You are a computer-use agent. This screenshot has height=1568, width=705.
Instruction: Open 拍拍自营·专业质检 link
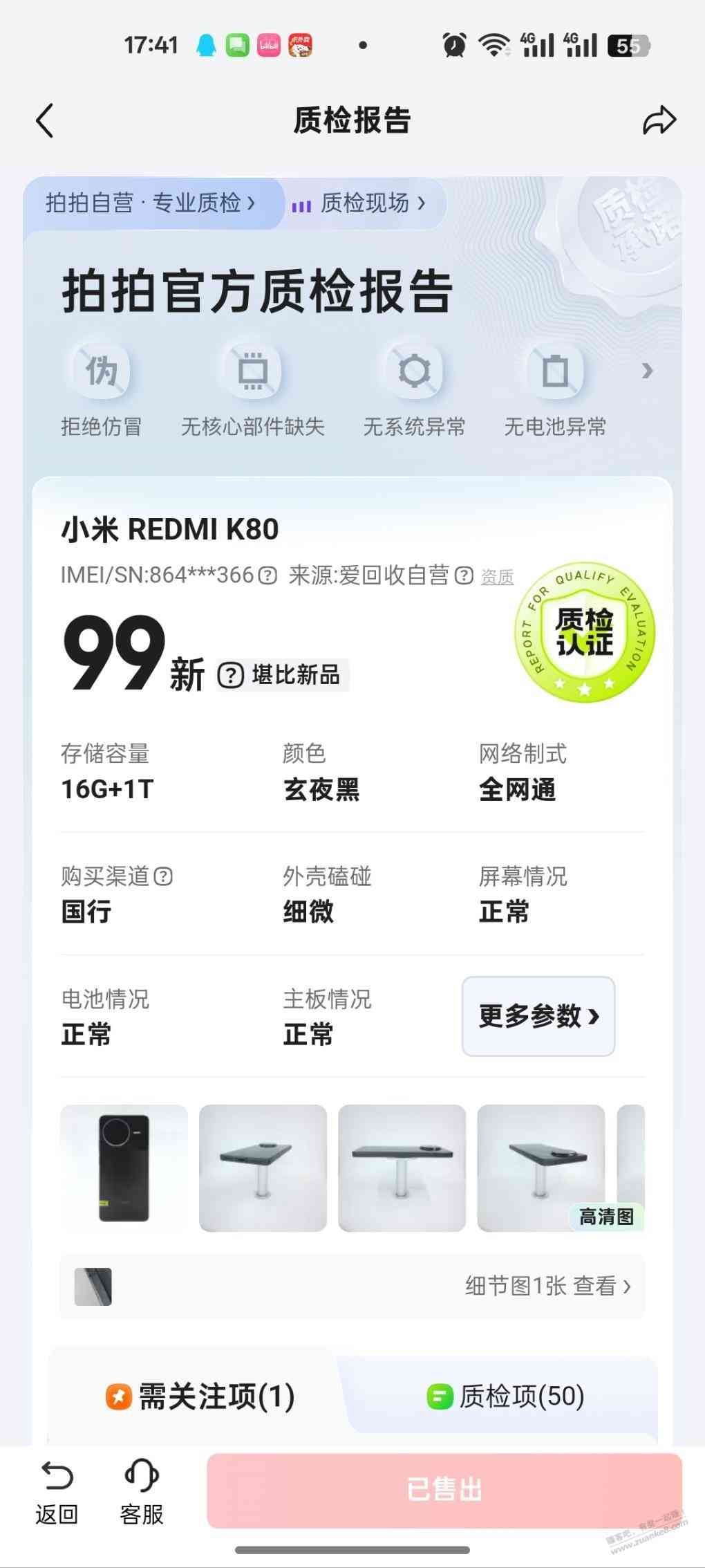[151, 203]
